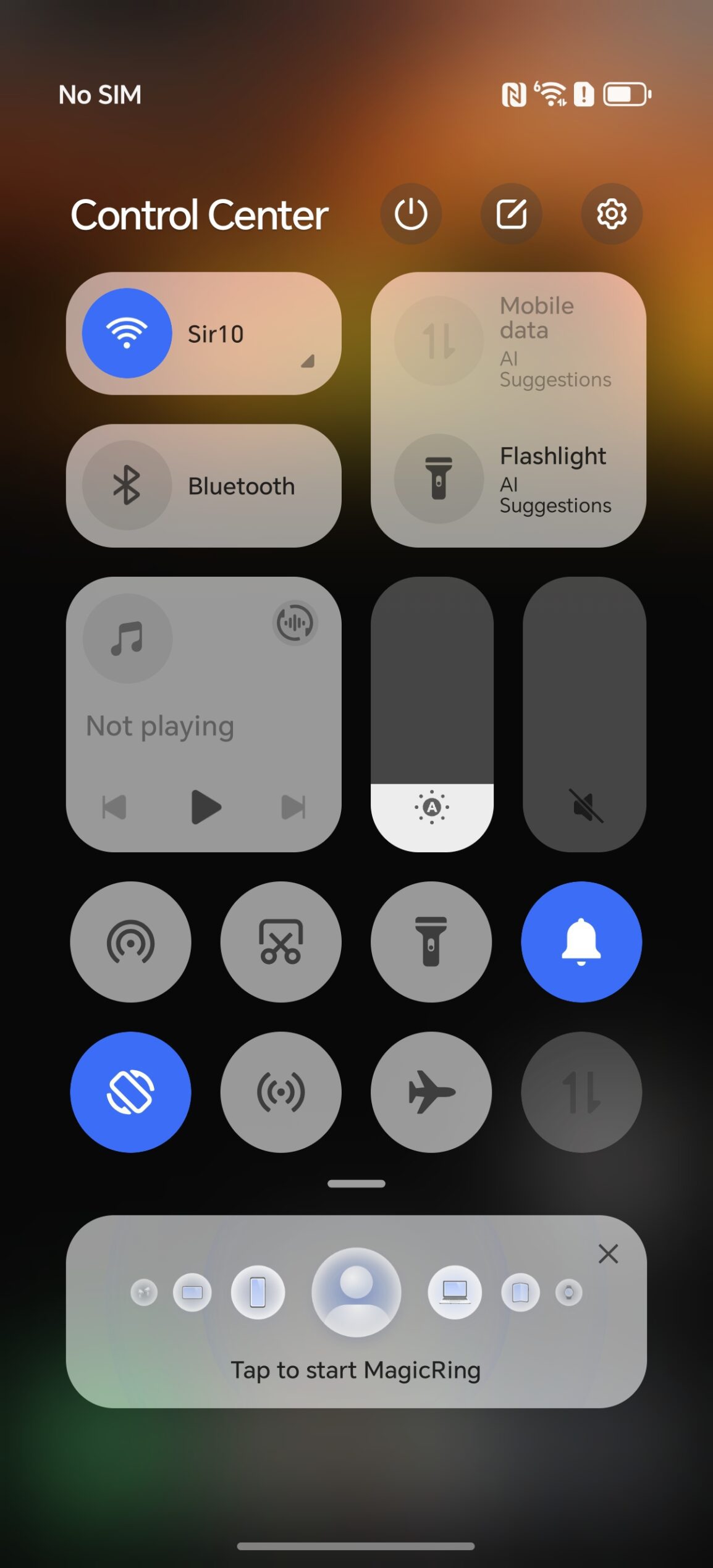This screenshot has width=713, height=1568.
Task: Go to the previous track
Action: tap(114, 807)
